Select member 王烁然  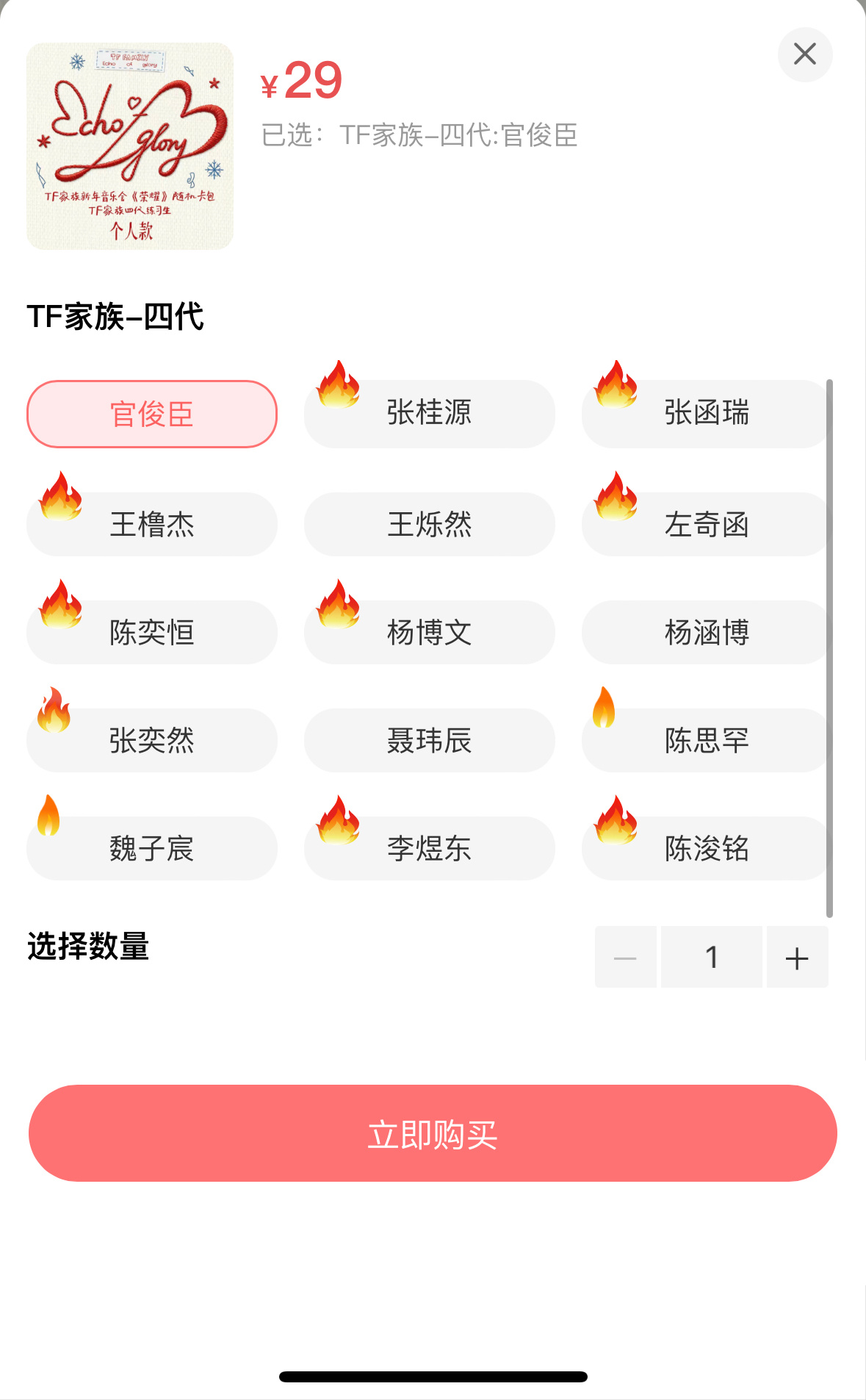point(430,523)
